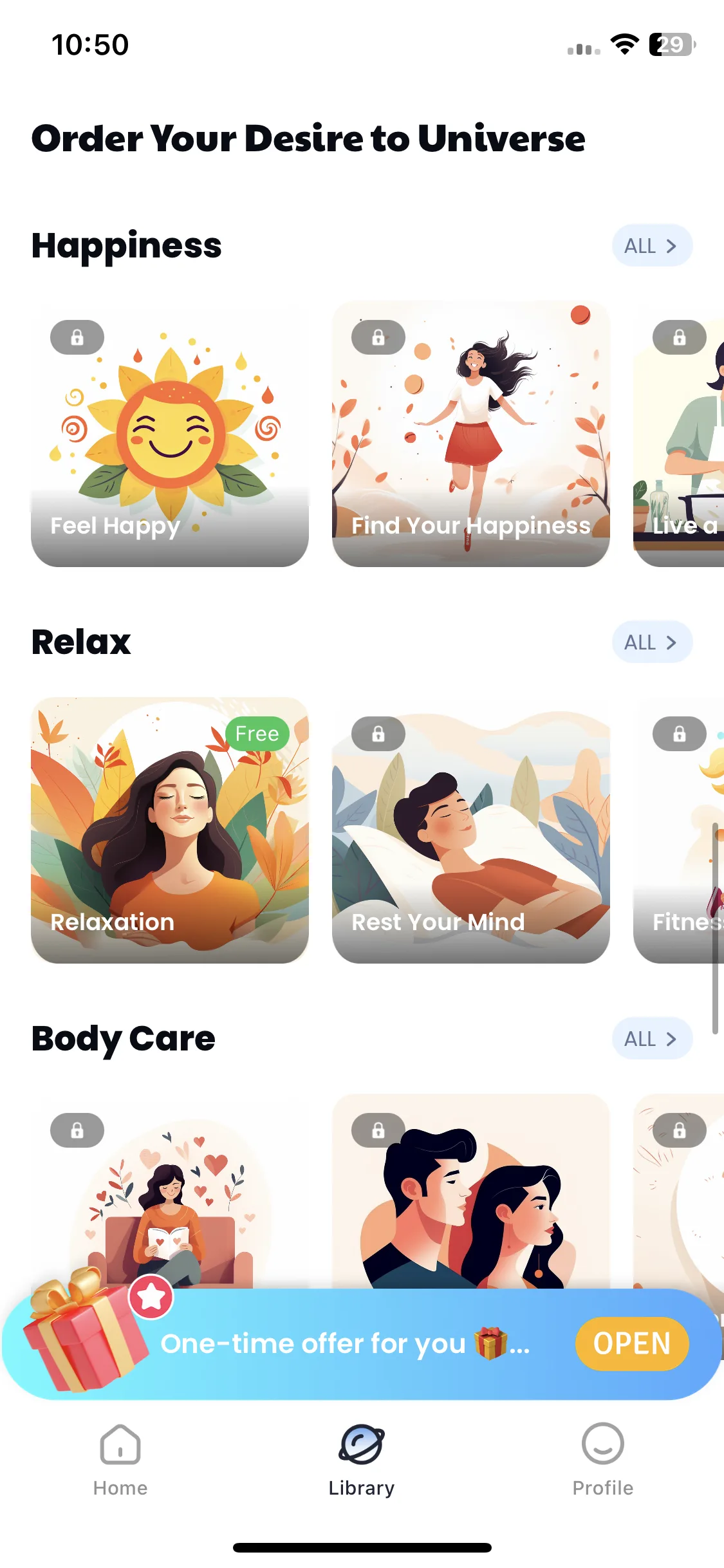This screenshot has width=724, height=1568.
Task: Open the Find Your Happiness card
Action: pos(470,434)
